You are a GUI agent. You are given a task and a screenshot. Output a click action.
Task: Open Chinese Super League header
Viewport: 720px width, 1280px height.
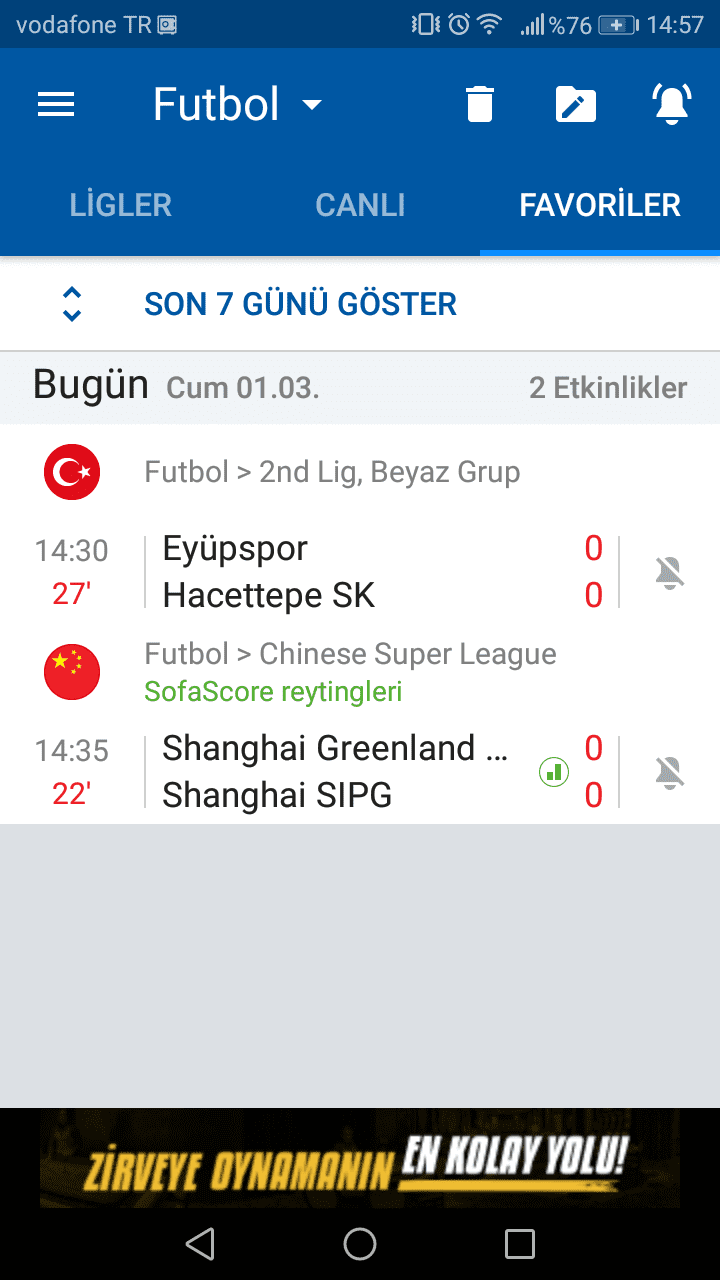[x=360, y=672]
